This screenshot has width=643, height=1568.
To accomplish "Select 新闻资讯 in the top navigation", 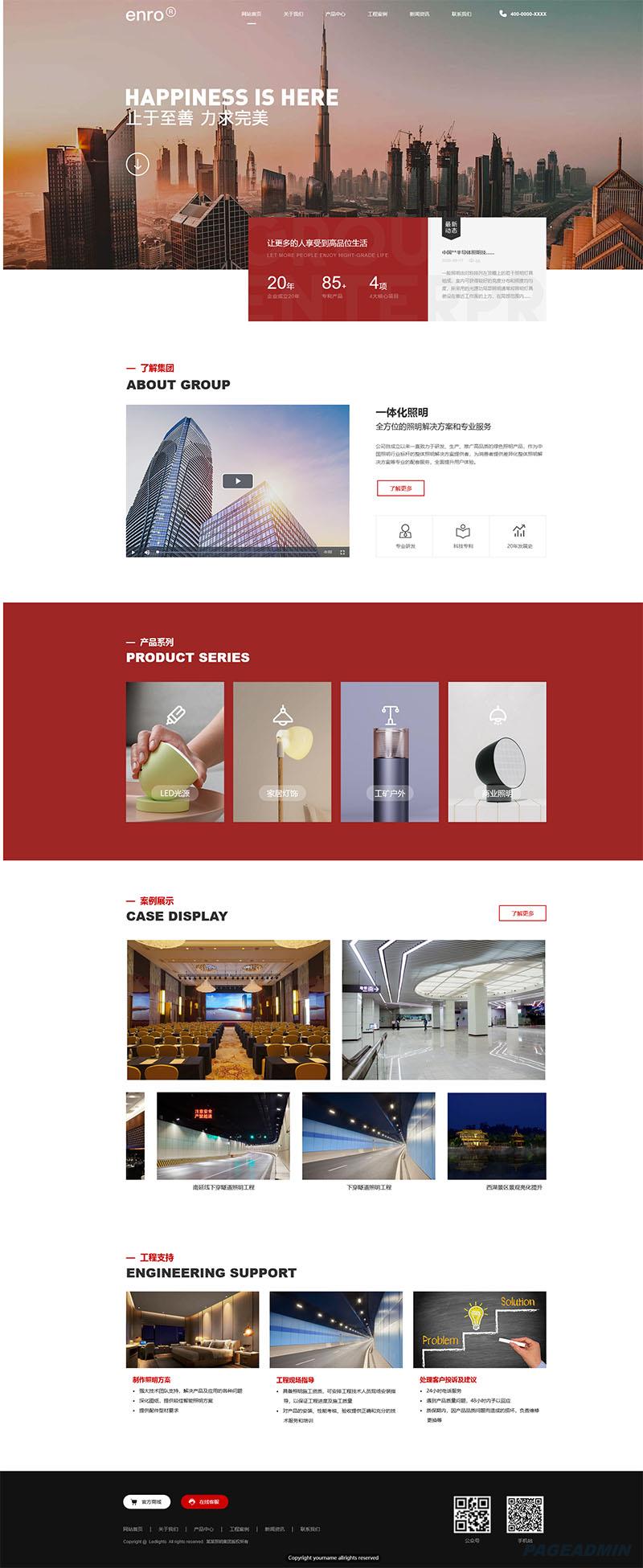I will 420,14.
